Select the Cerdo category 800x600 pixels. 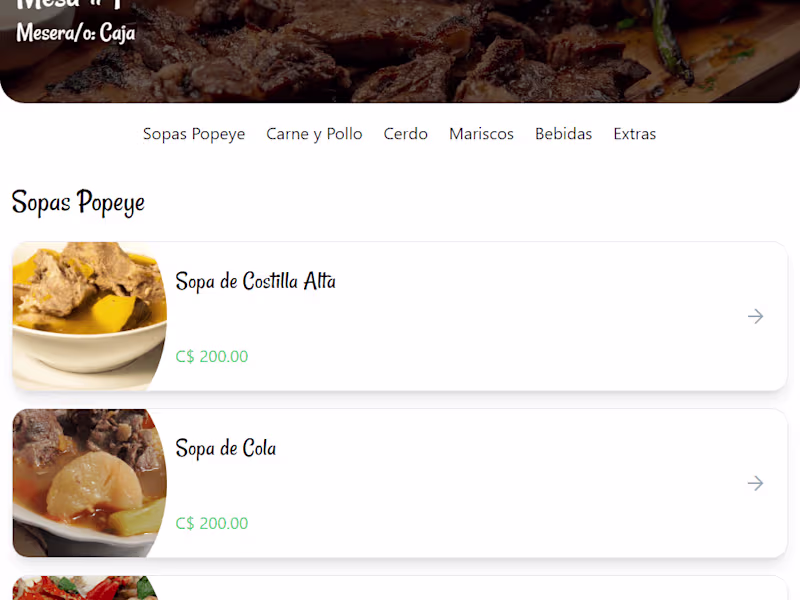[x=405, y=134]
